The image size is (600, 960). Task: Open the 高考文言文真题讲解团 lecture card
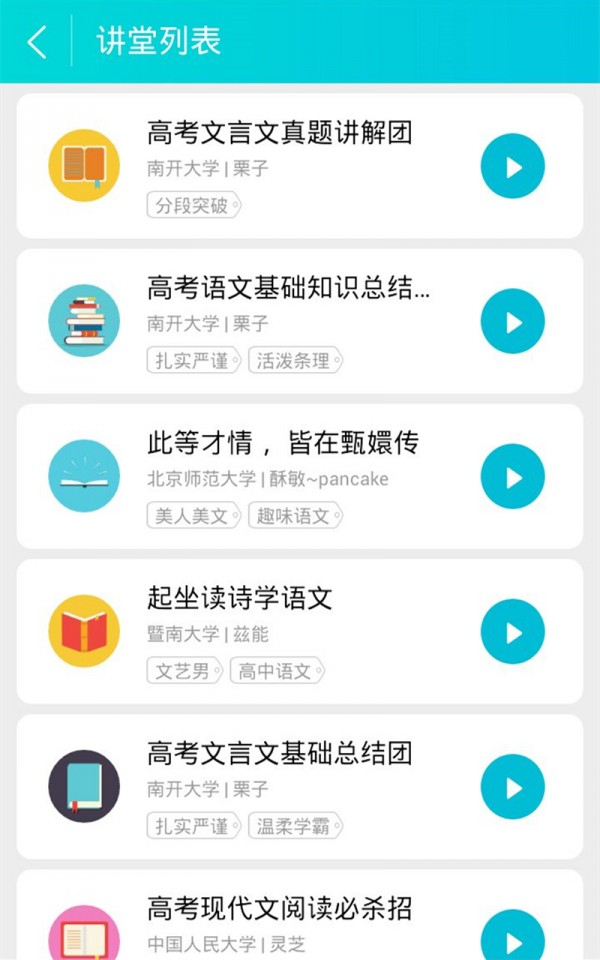280,133
